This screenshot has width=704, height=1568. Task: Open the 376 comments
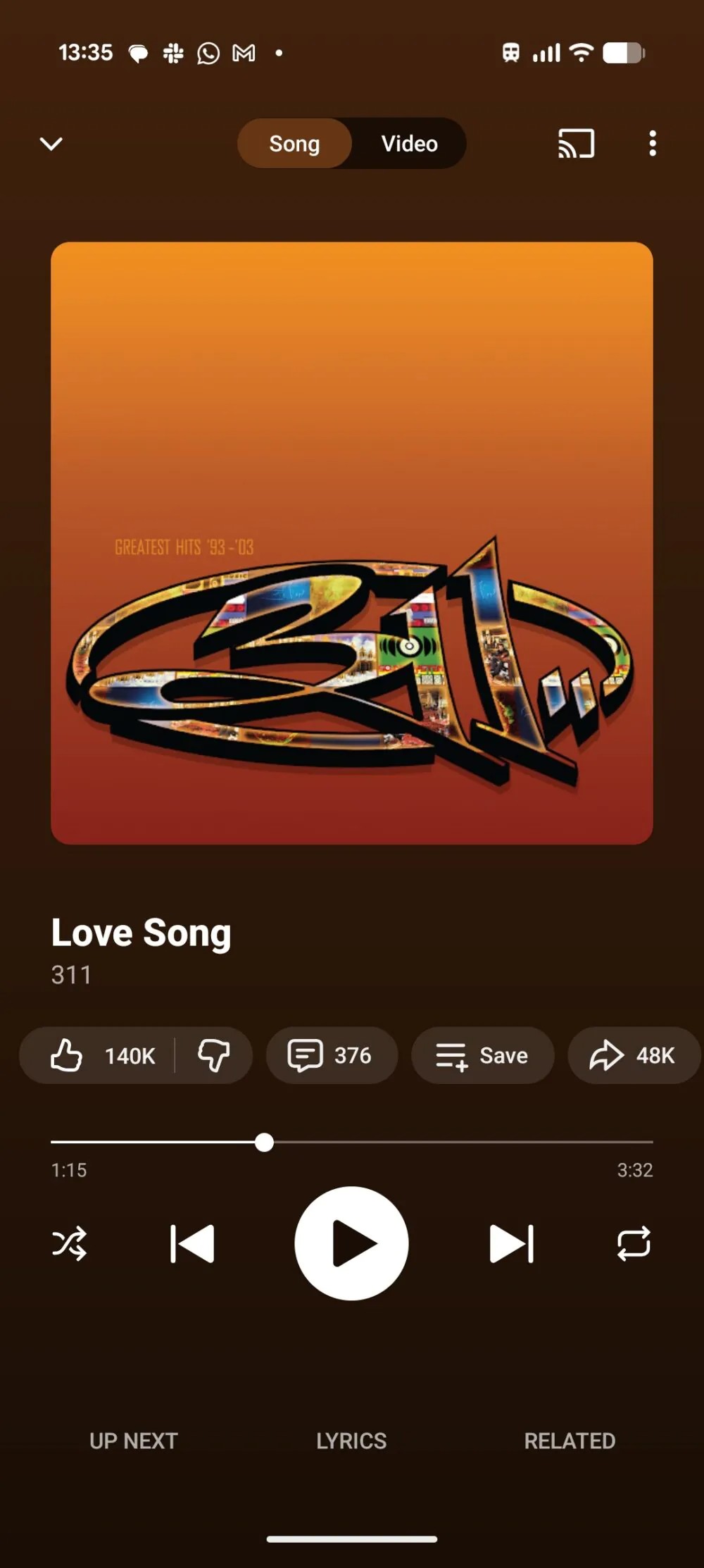(331, 1055)
